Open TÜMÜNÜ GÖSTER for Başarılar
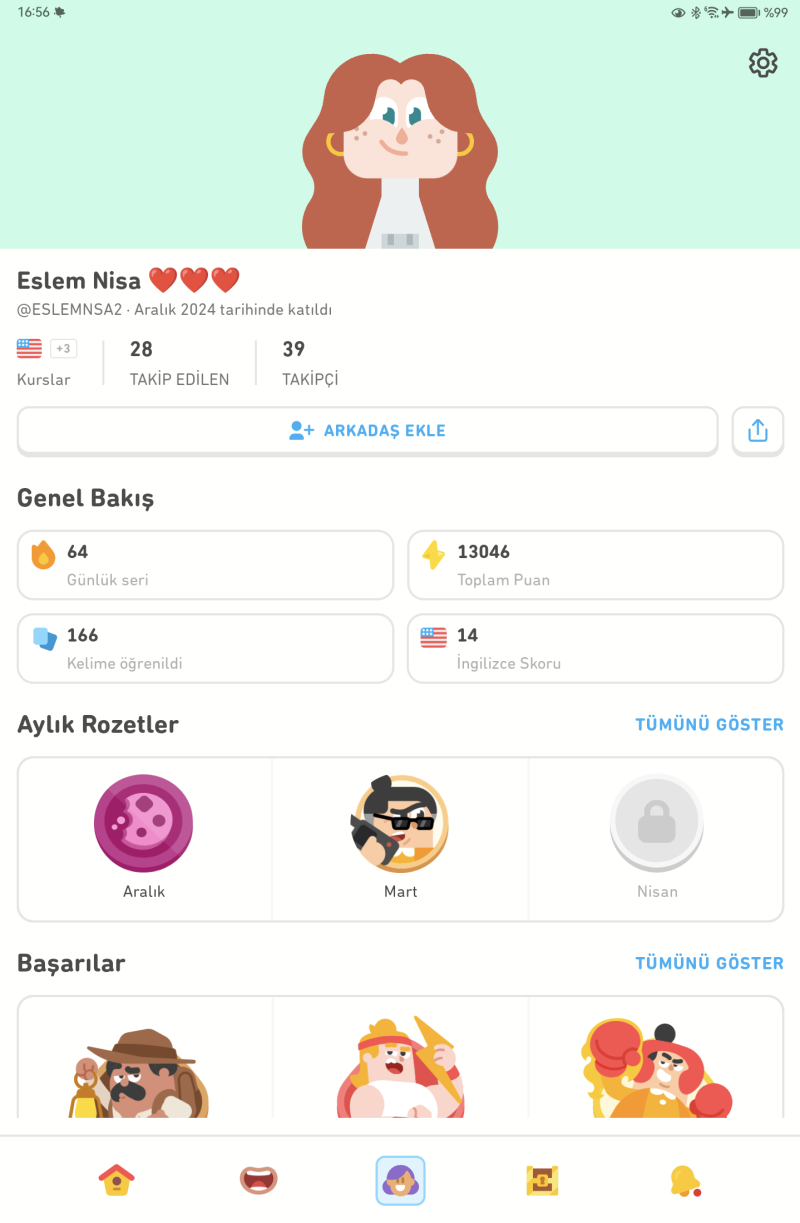 pyautogui.click(x=709, y=963)
